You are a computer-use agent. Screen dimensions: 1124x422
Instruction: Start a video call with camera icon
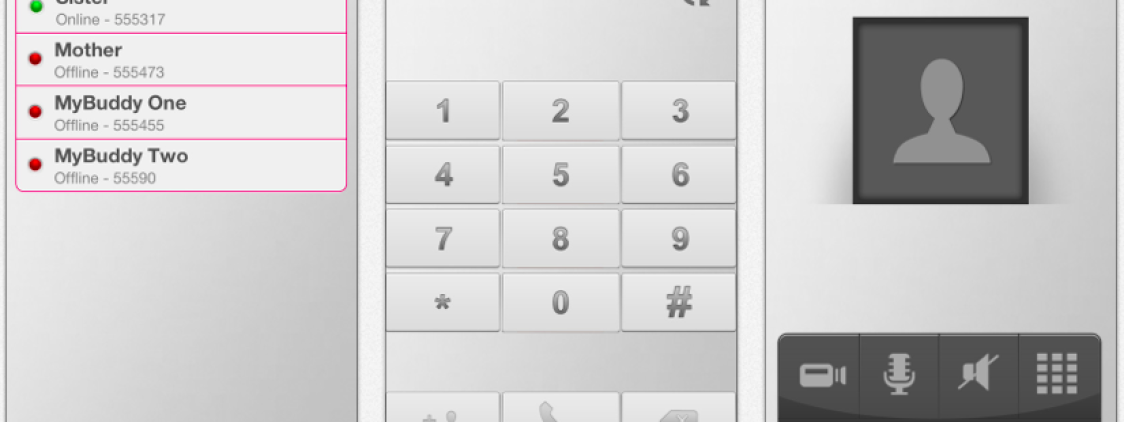[x=821, y=375]
